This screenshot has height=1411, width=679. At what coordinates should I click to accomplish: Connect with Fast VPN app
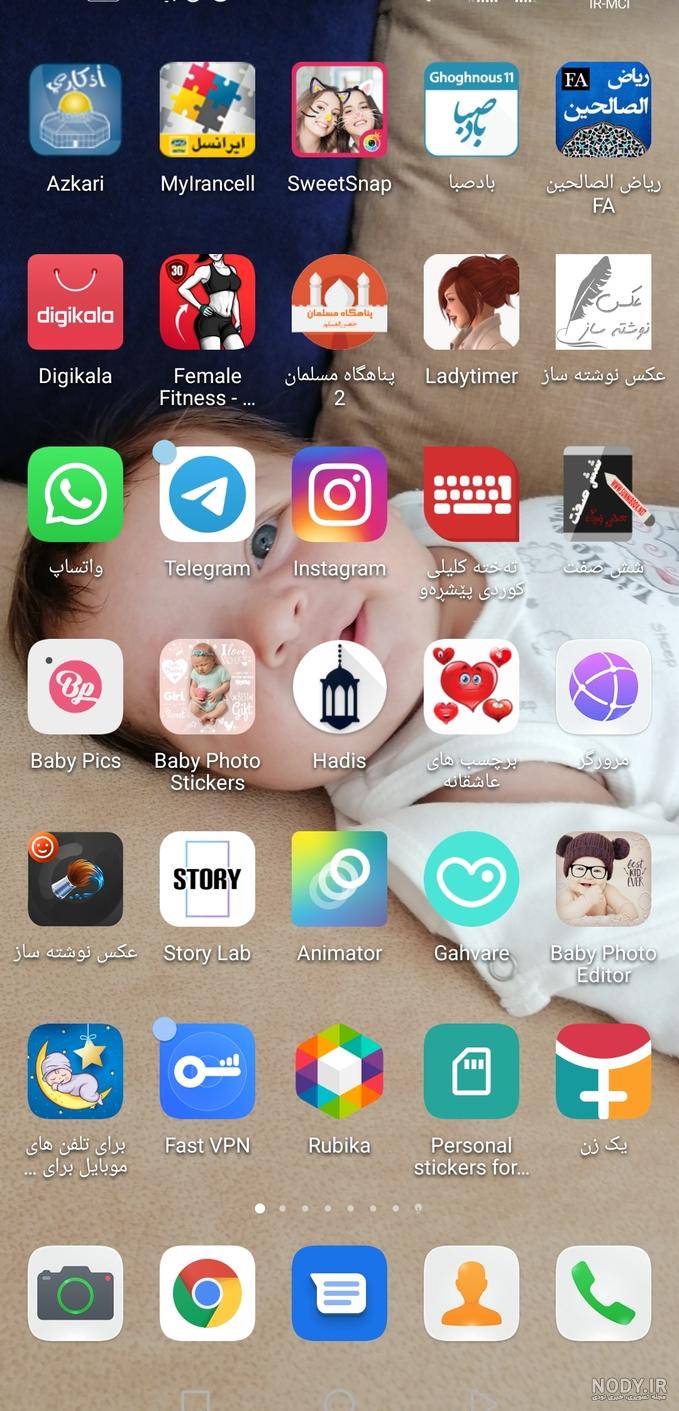click(207, 1071)
